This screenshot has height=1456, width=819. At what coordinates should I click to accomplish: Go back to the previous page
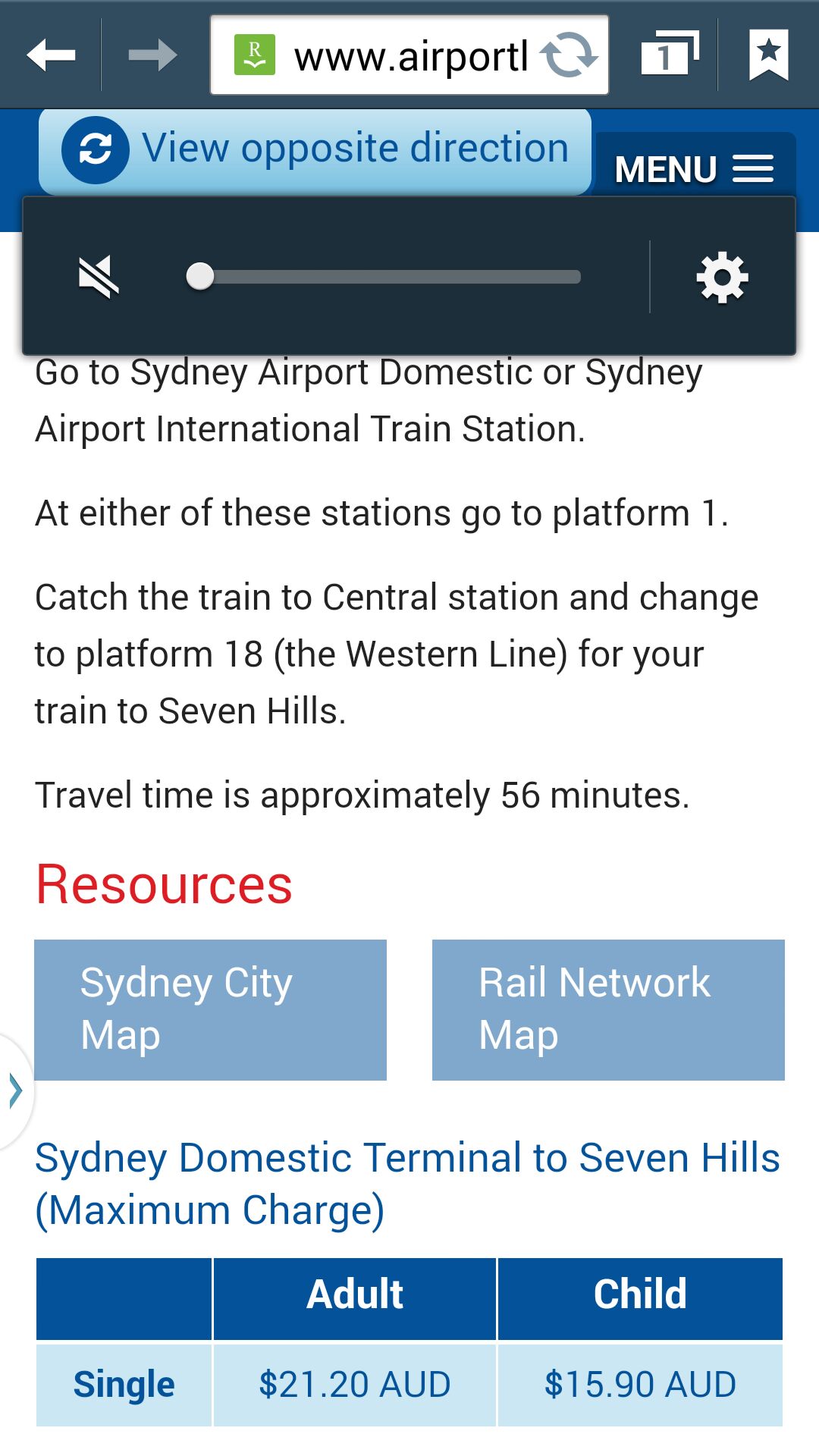tap(51, 55)
